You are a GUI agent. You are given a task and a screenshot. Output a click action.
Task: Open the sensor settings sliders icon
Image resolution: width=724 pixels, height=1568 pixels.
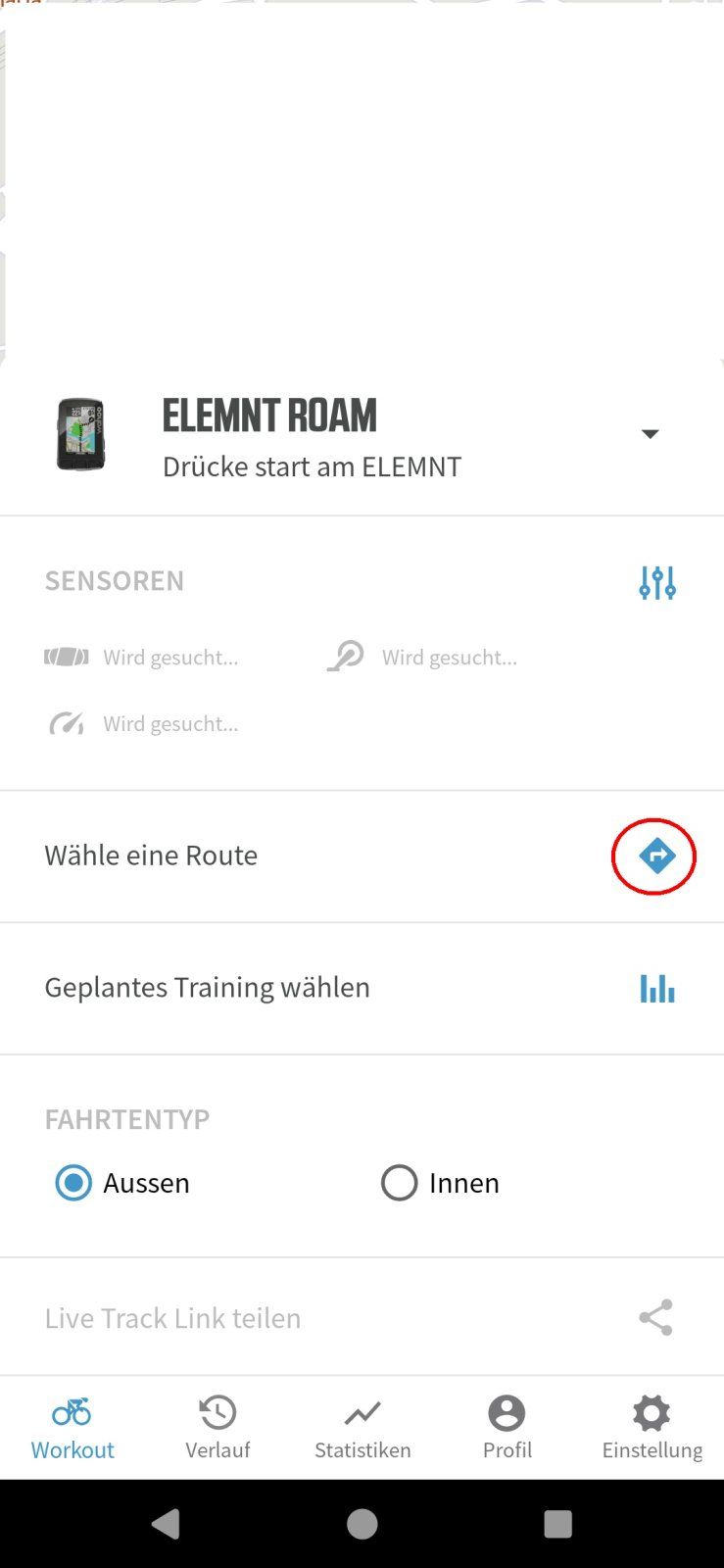657,582
